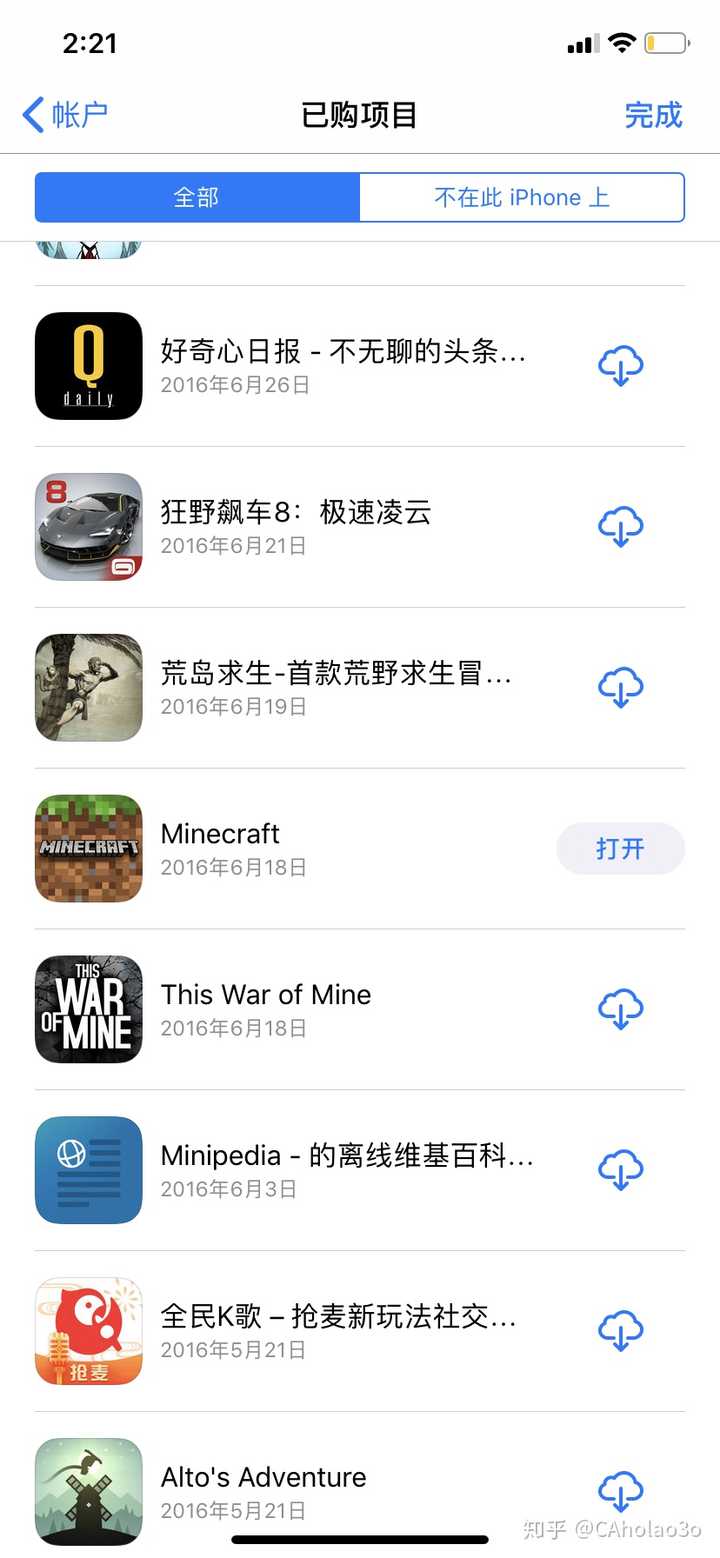Open Minecraft with the 打开 button

pos(620,848)
